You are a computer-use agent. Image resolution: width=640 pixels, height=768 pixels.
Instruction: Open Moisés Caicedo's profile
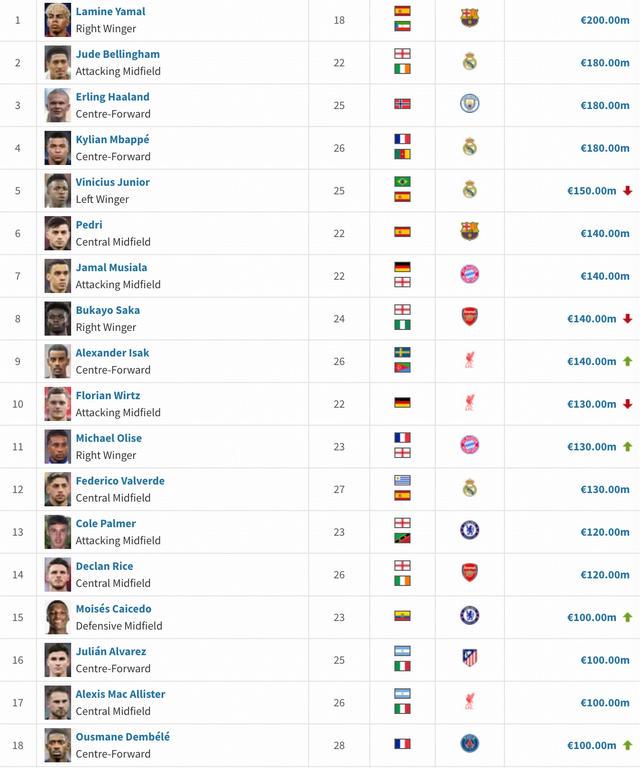[x=113, y=608]
